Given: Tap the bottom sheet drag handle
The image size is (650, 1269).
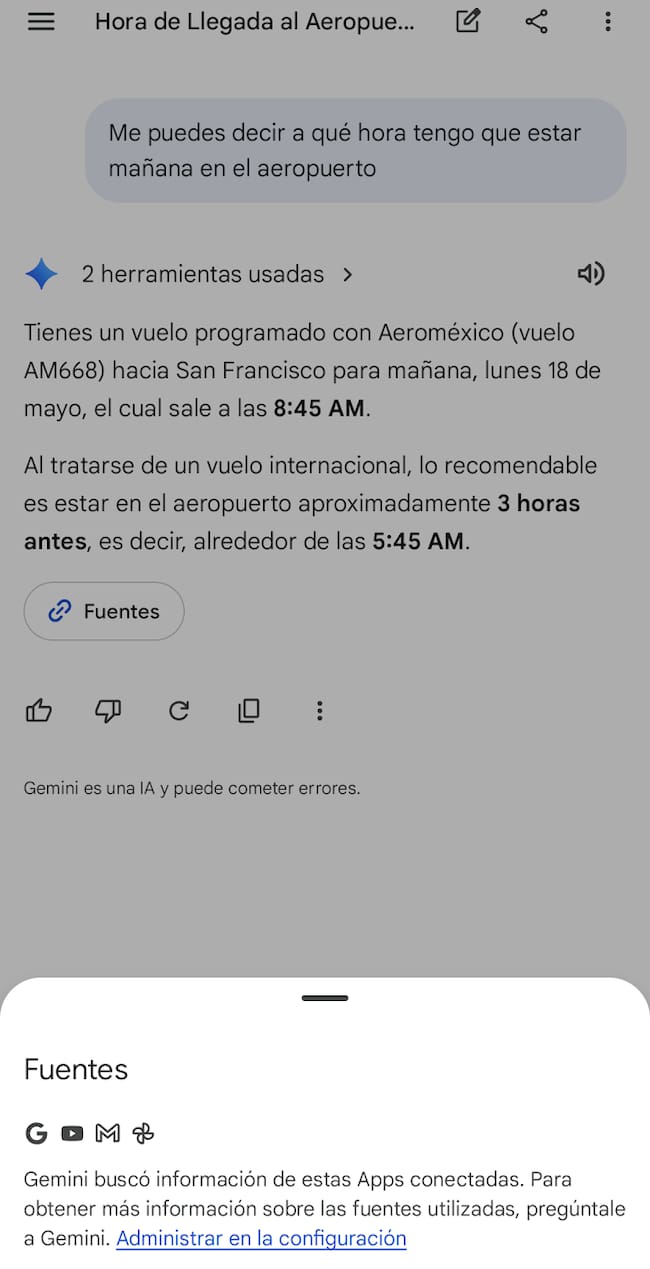Looking at the screenshot, I should [x=325, y=998].
